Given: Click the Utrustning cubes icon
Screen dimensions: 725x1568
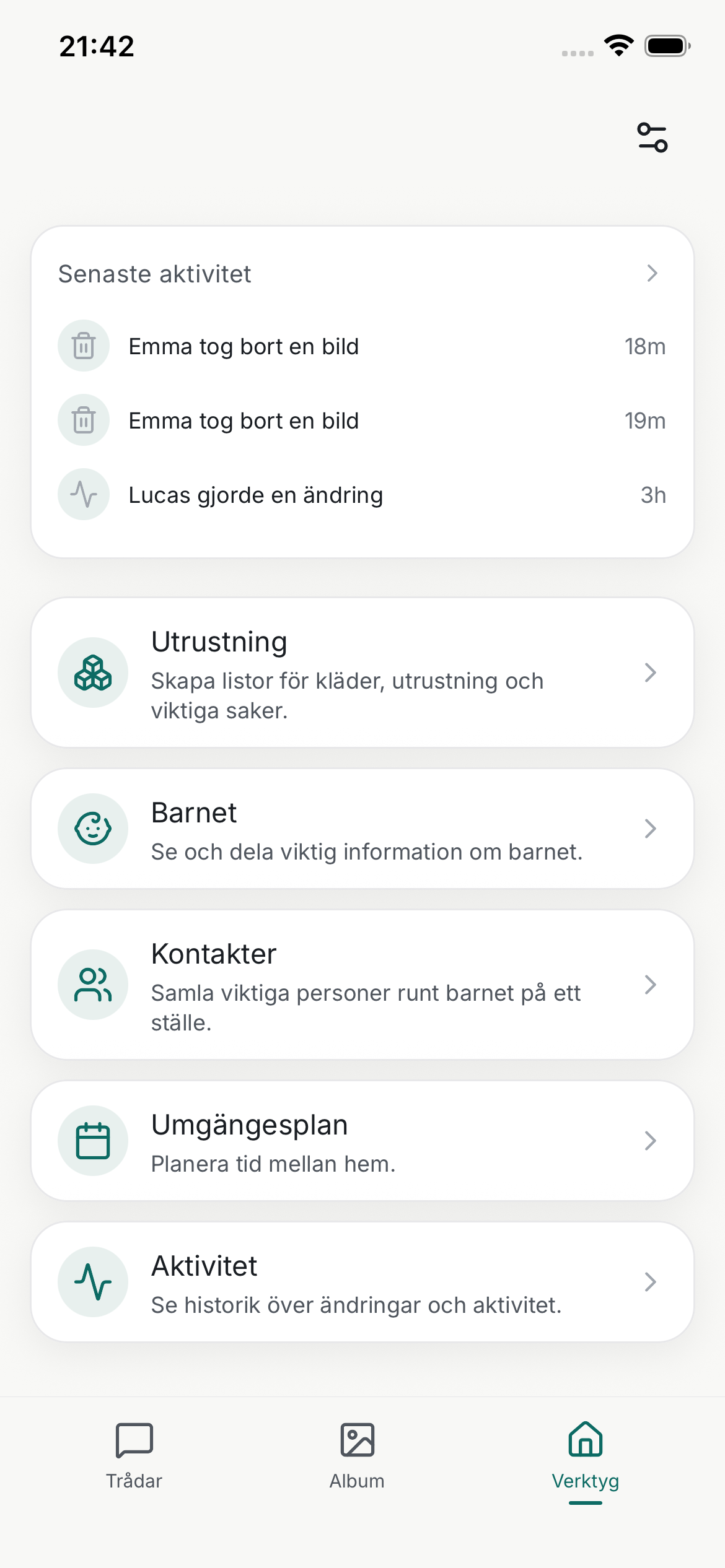Looking at the screenshot, I should [x=92, y=672].
